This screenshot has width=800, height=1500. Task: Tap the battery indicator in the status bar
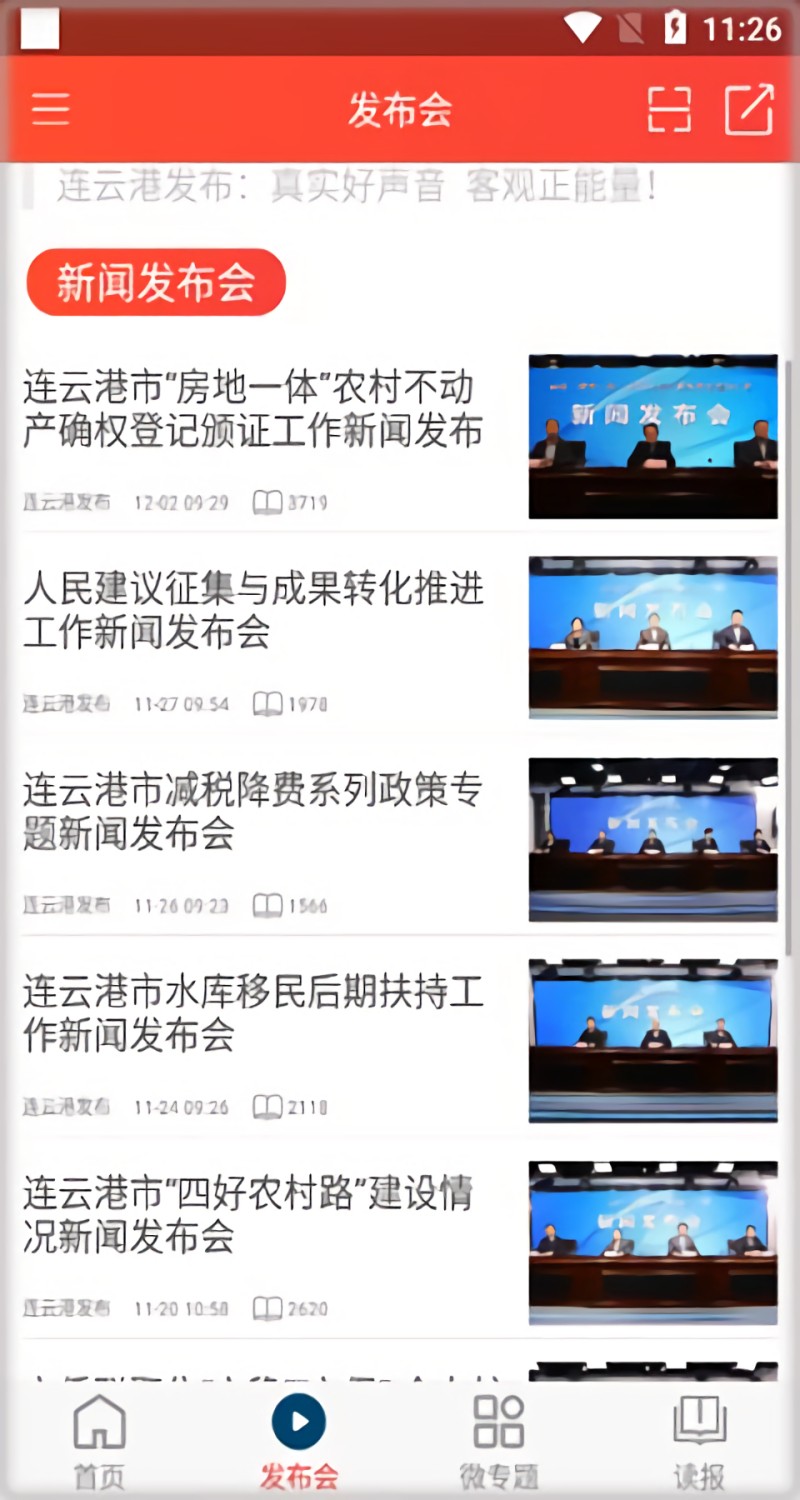coord(676,29)
